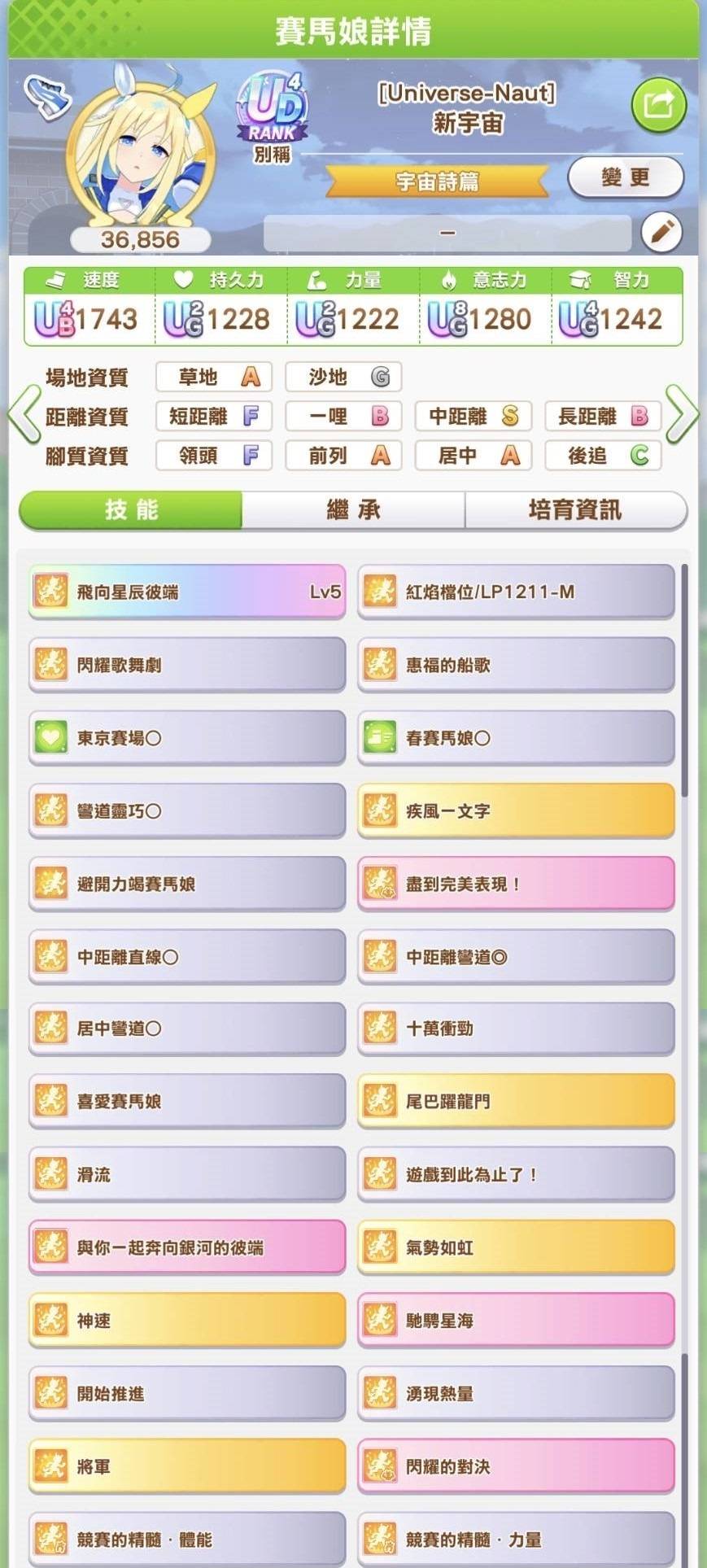The height and width of the screenshot is (1568, 707).
Task: Open skill 飛向星辰彼端 Lv5
Action: click(x=187, y=592)
